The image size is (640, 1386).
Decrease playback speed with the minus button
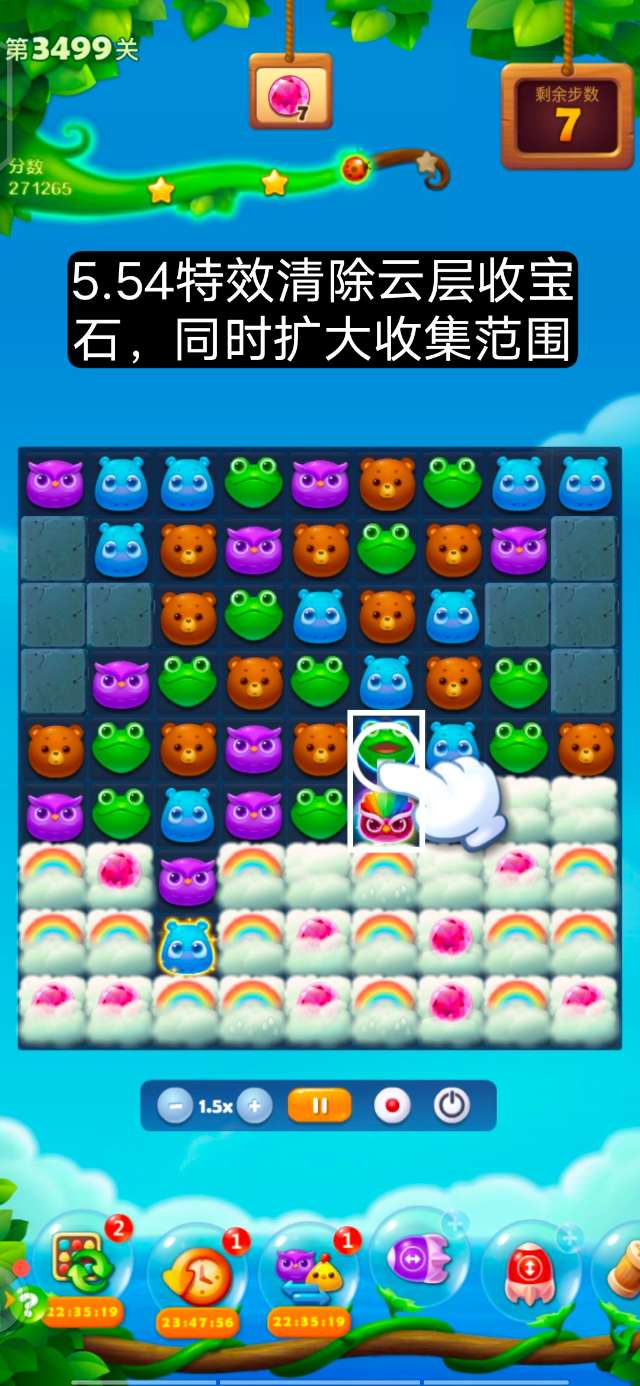(x=175, y=1106)
